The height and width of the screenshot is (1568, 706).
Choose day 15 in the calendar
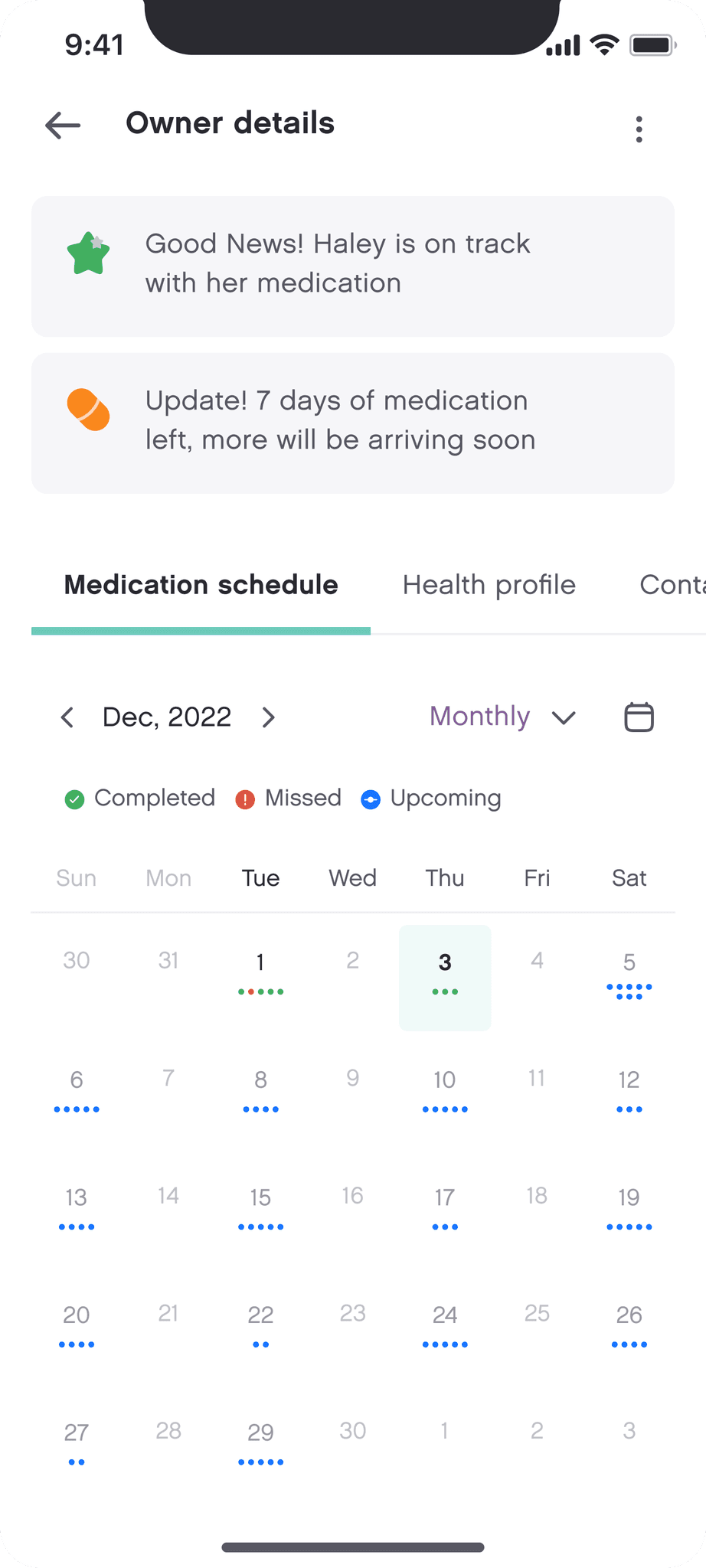click(260, 1208)
